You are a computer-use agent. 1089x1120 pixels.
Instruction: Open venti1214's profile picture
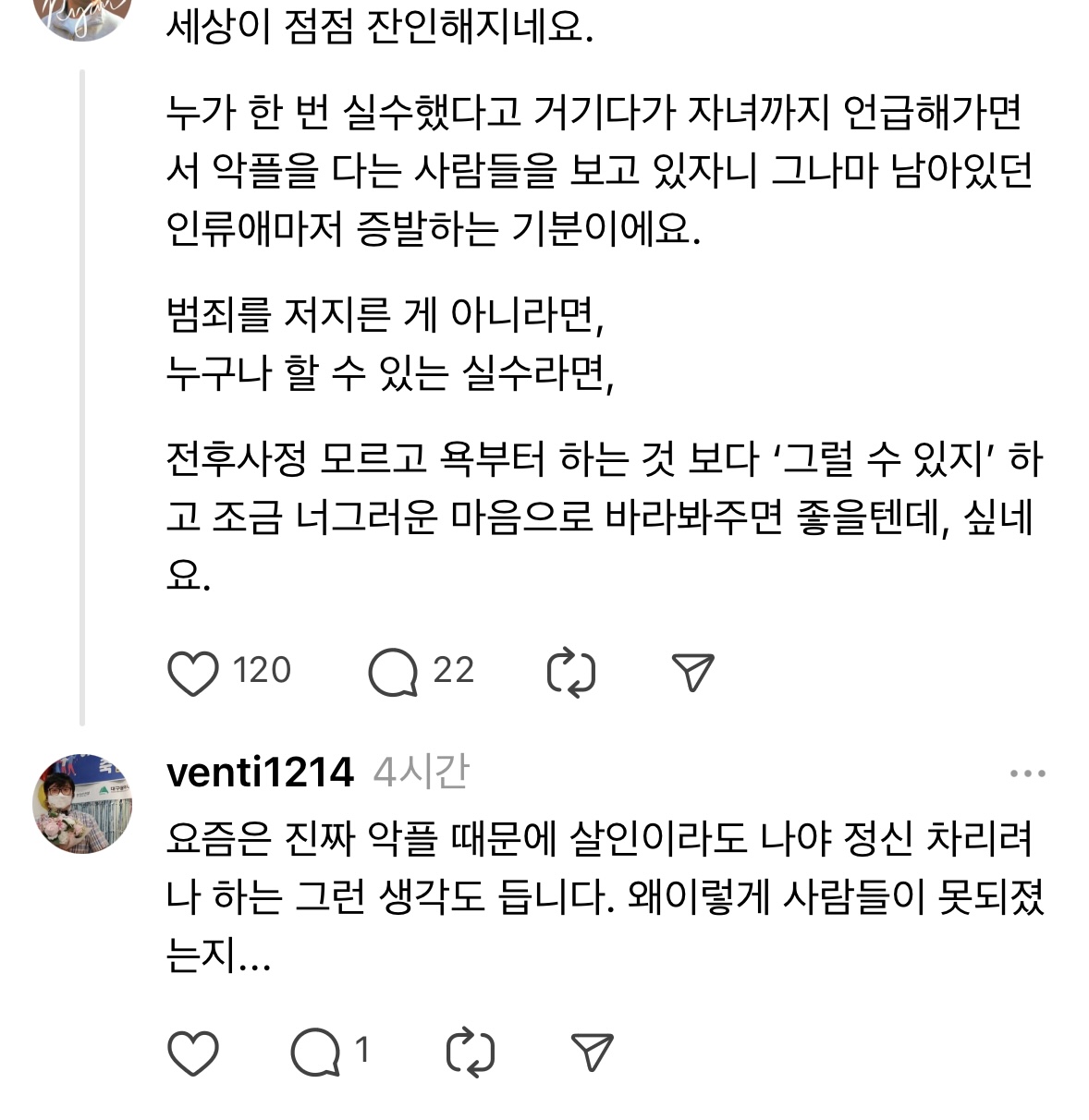pyautogui.click(x=82, y=803)
